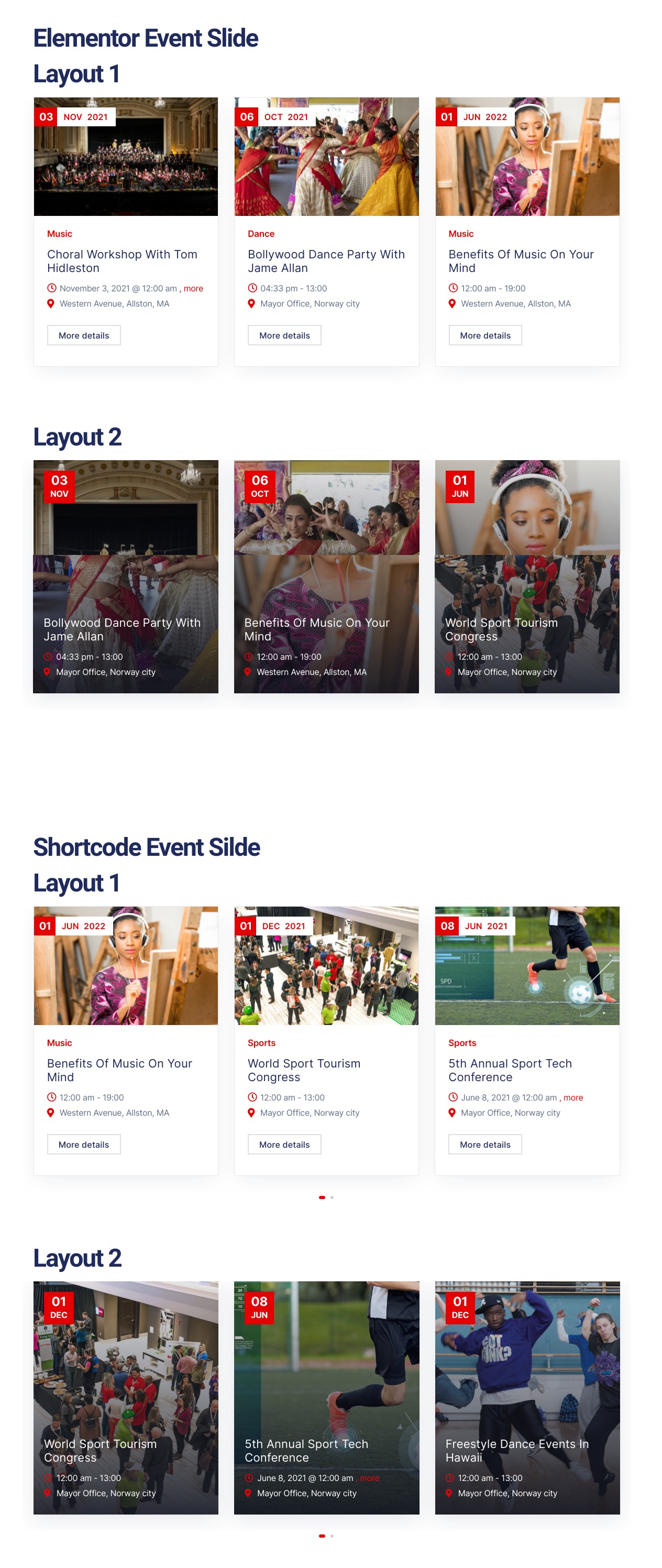Image resolution: width=662 pixels, height=1568 pixels.
Task: Tap More details under World Sport Tourism Congress
Action: pos(284,1145)
